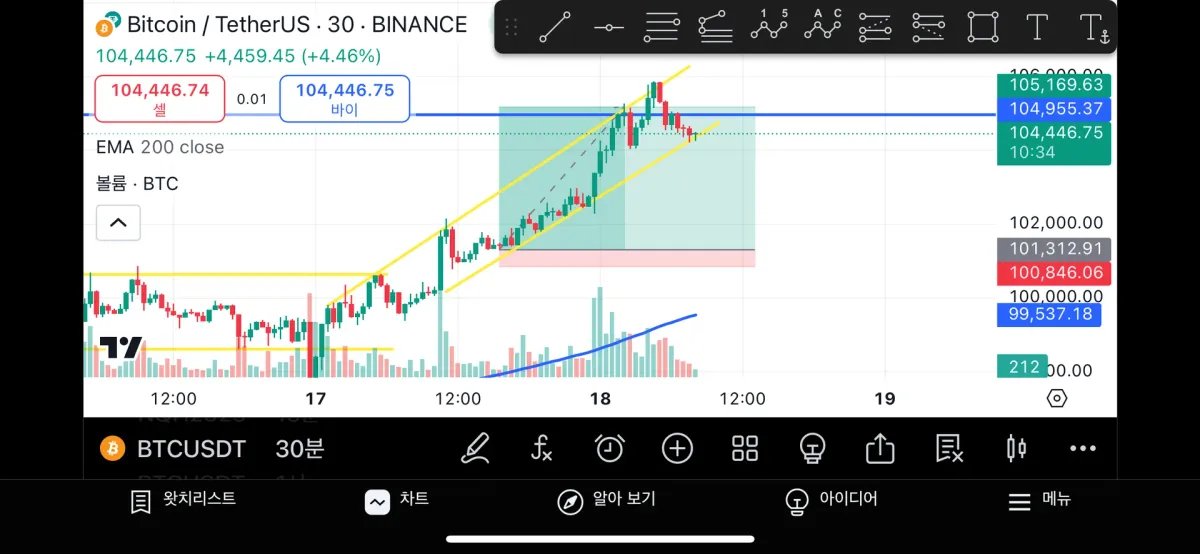
Task: Share this chart
Action: [x=880, y=449]
